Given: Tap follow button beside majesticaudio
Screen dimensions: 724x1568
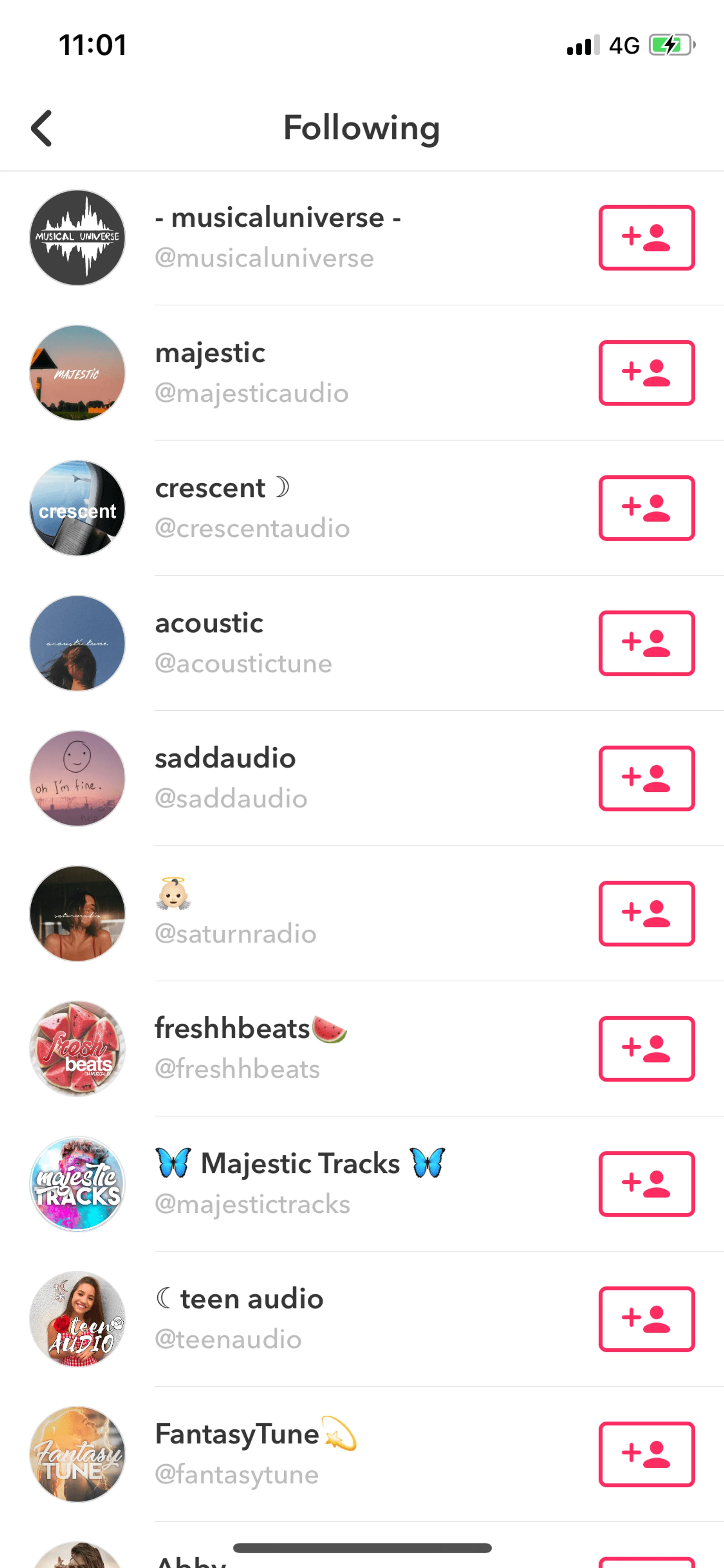Looking at the screenshot, I should 646,373.
